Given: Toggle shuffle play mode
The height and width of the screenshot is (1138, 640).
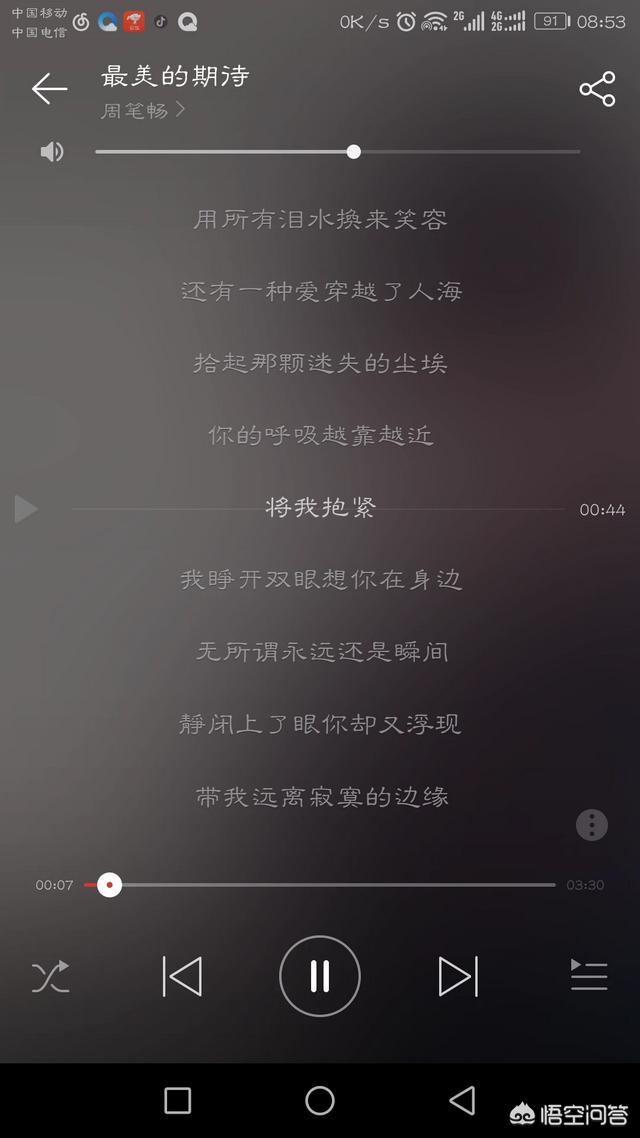Looking at the screenshot, I should (51, 976).
